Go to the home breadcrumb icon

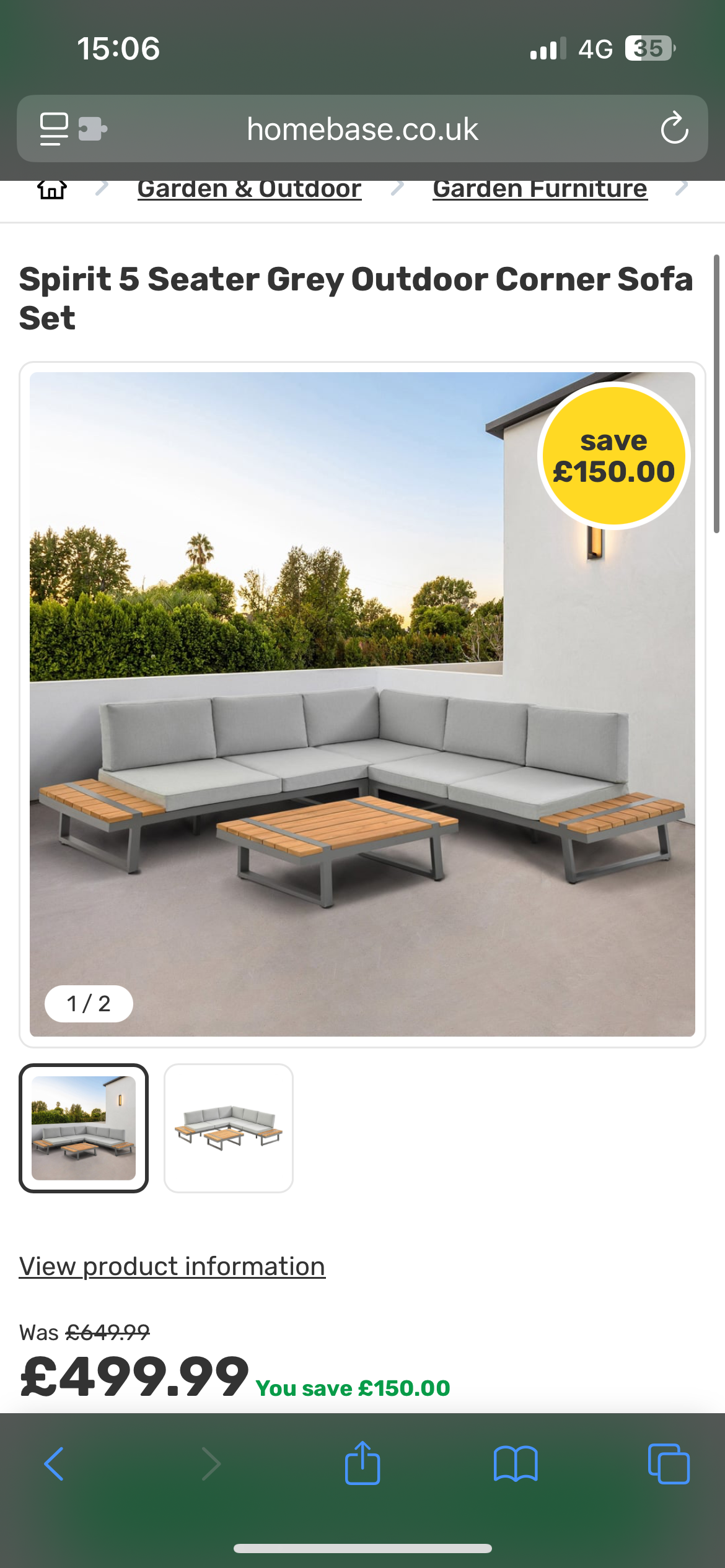pyautogui.click(x=52, y=188)
